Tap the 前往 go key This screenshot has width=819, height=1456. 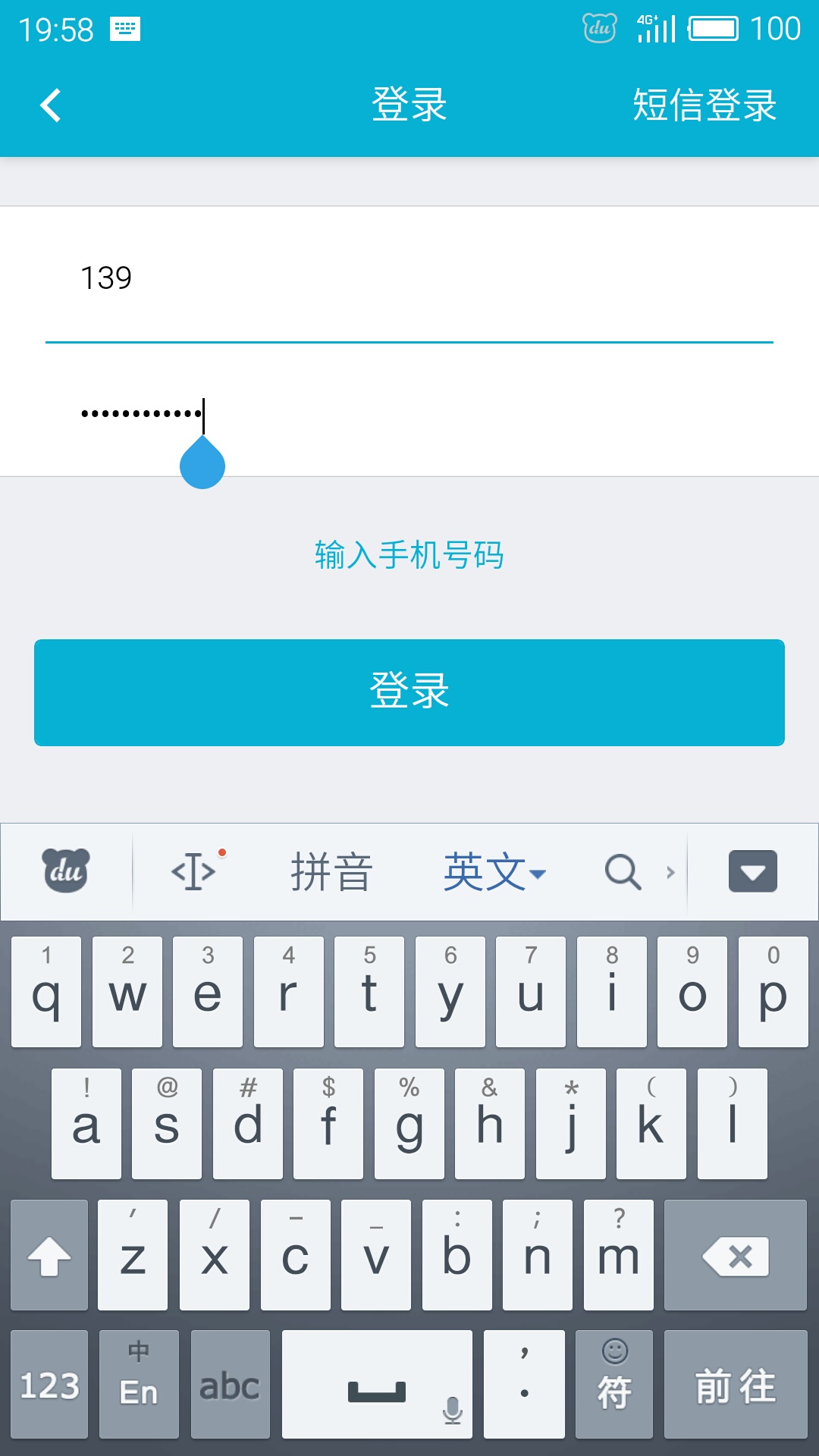[x=735, y=1385]
